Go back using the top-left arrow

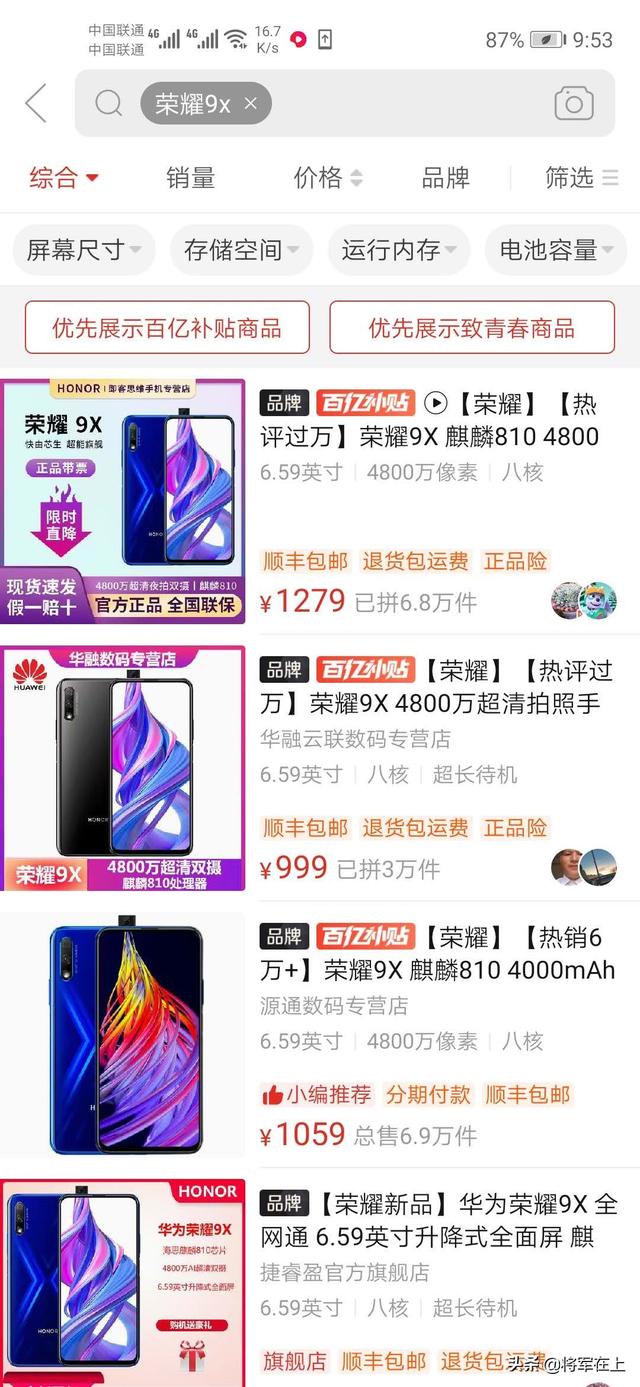[36, 103]
